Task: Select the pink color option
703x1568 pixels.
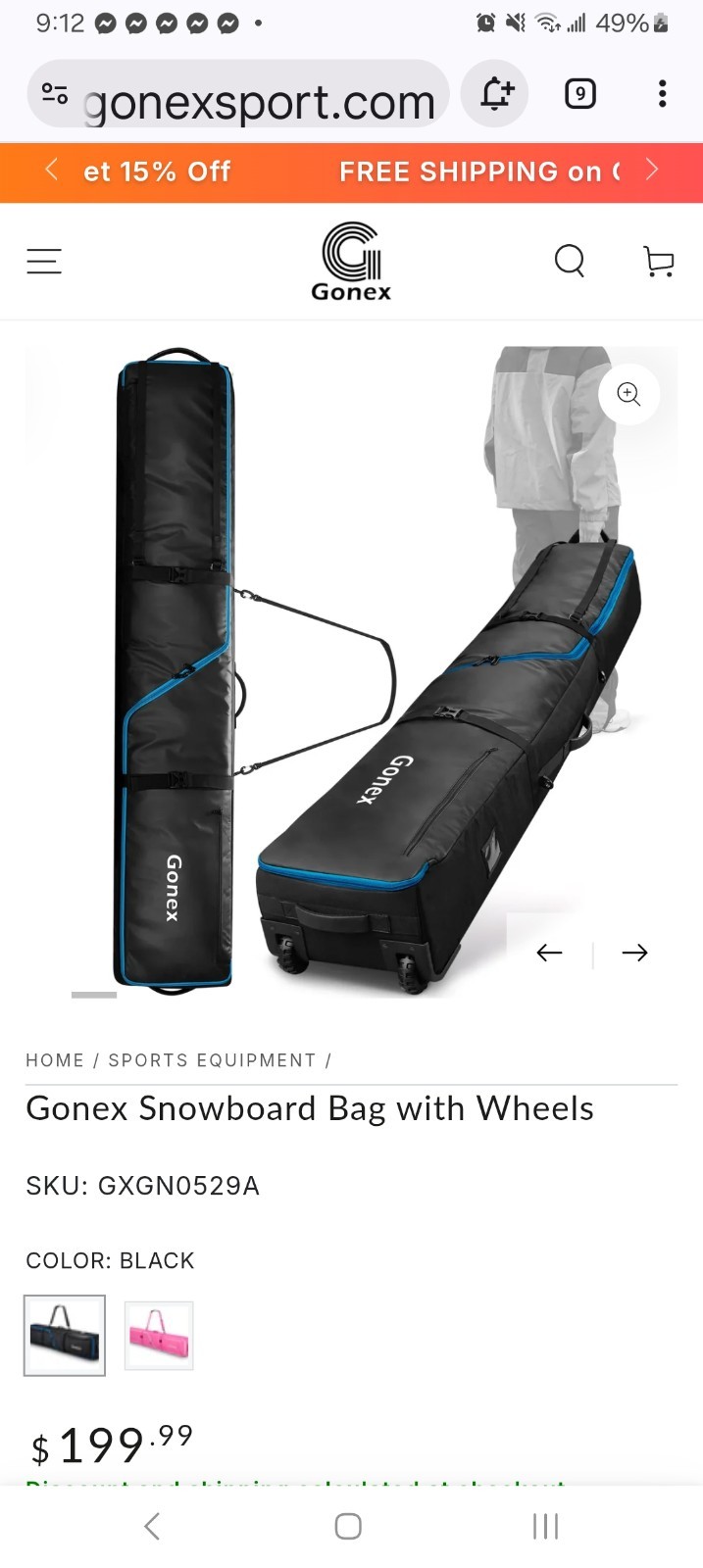Action: click(159, 1336)
